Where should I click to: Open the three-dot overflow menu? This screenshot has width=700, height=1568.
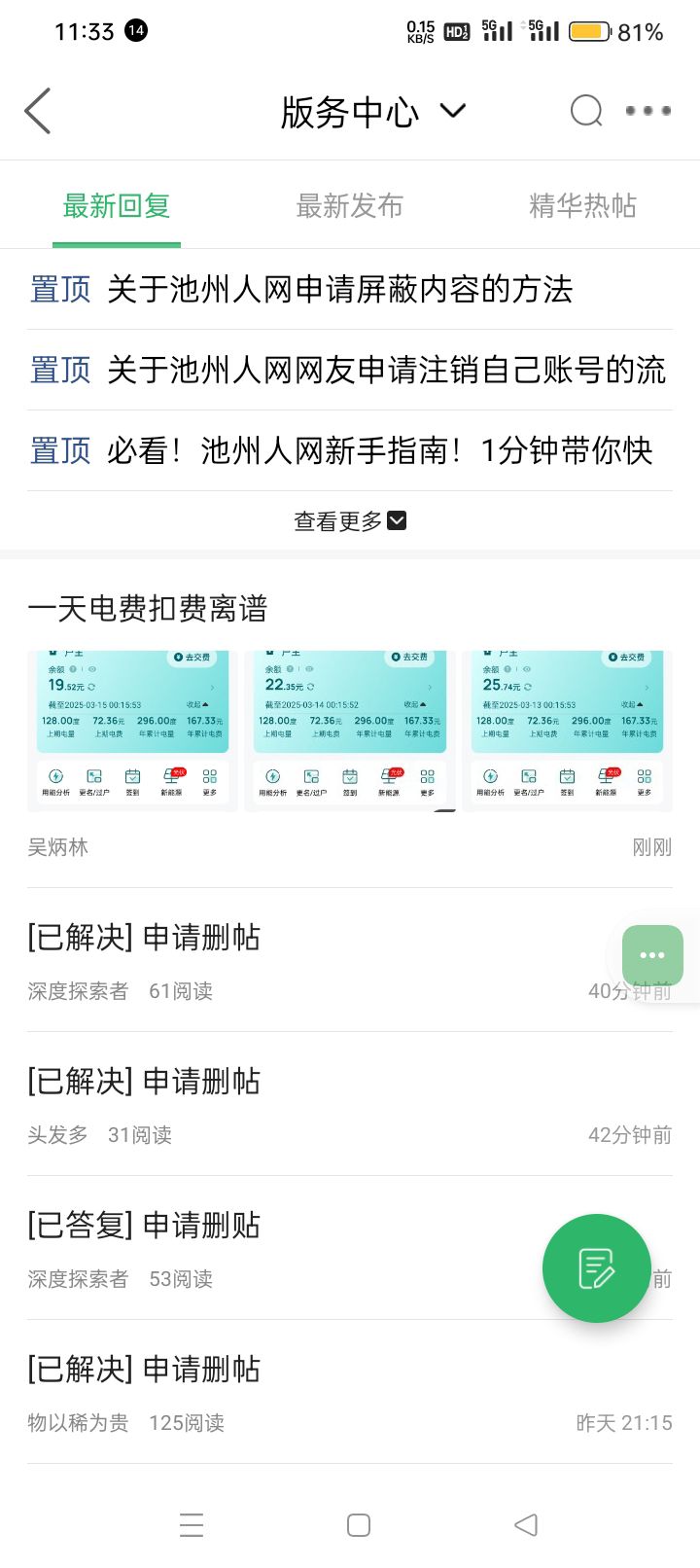[648, 111]
